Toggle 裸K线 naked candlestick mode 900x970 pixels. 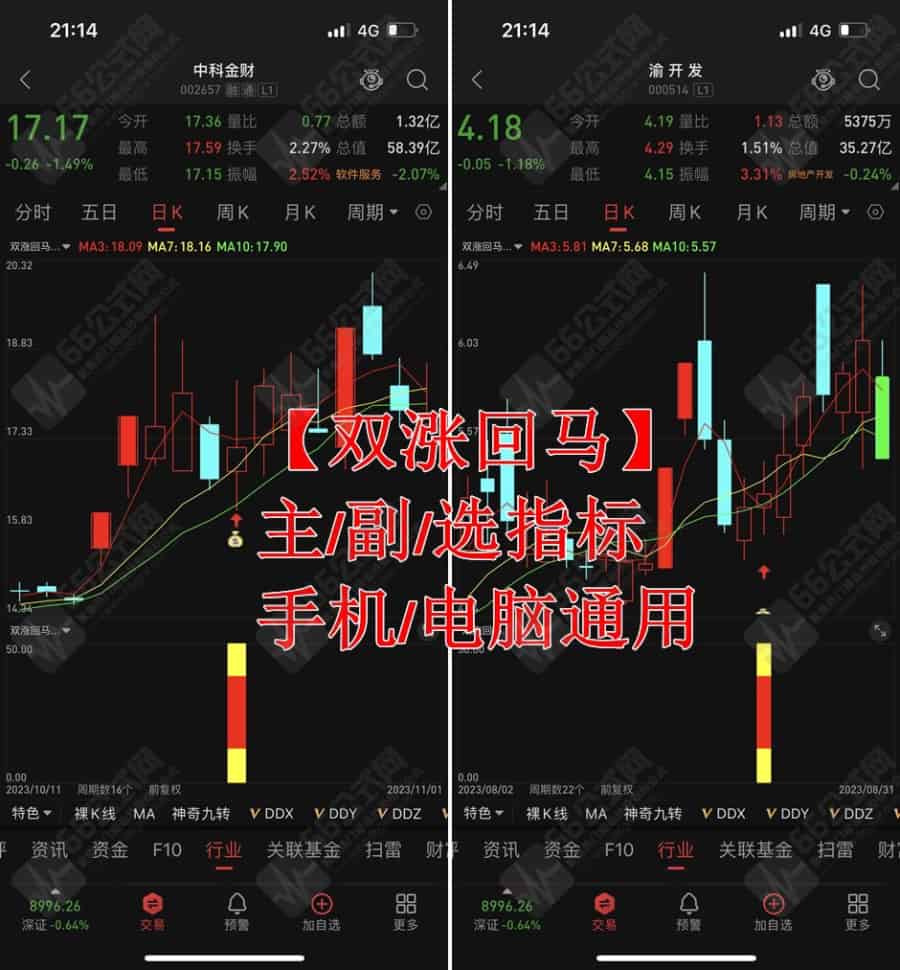[x=95, y=814]
